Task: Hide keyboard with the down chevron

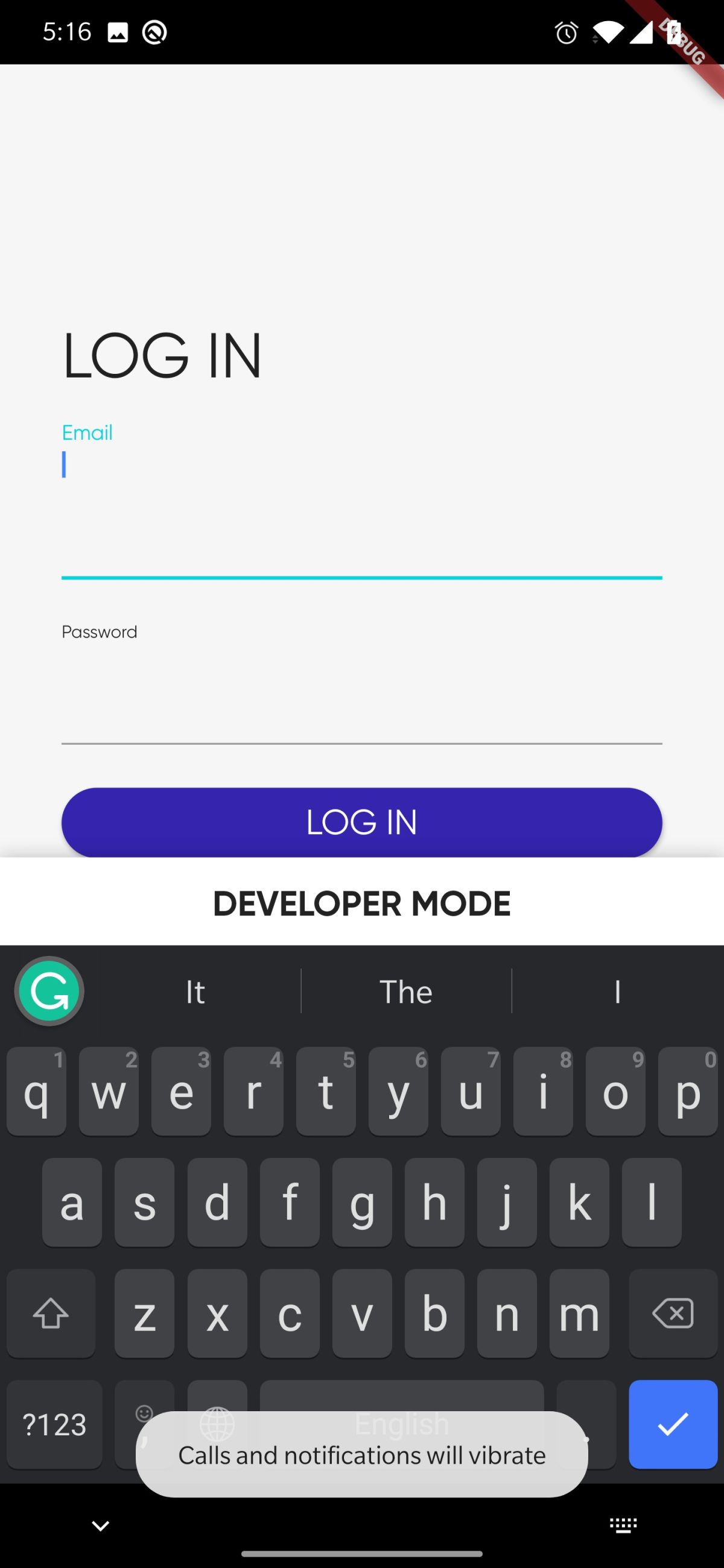Action: click(x=101, y=1525)
